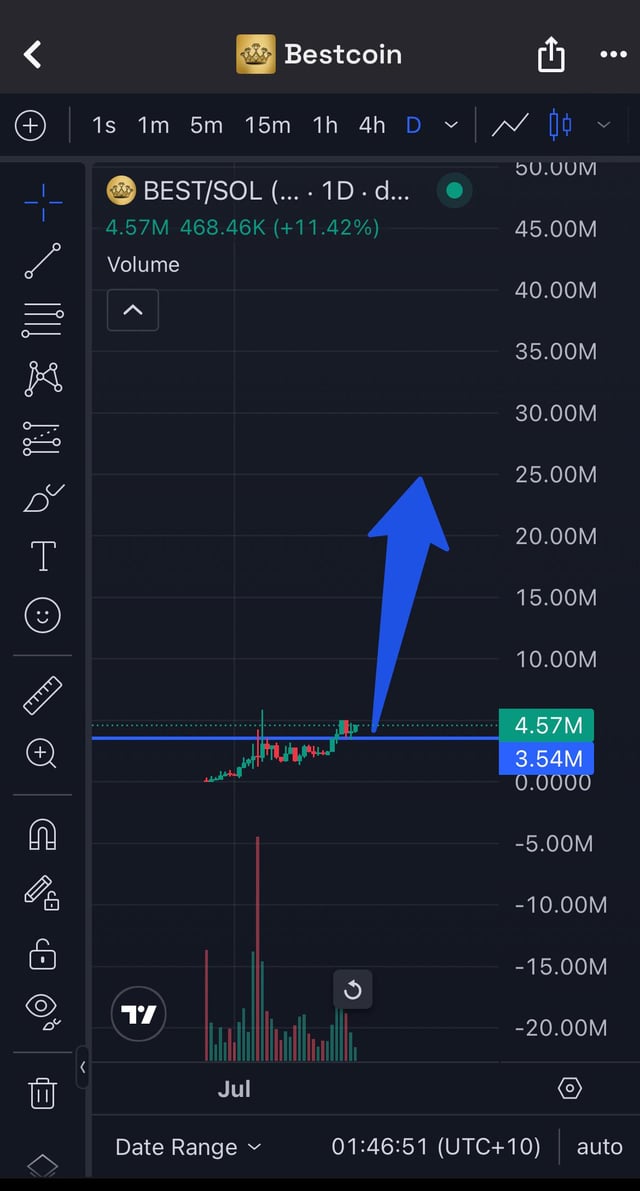Choose the 15m interval

tap(268, 125)
